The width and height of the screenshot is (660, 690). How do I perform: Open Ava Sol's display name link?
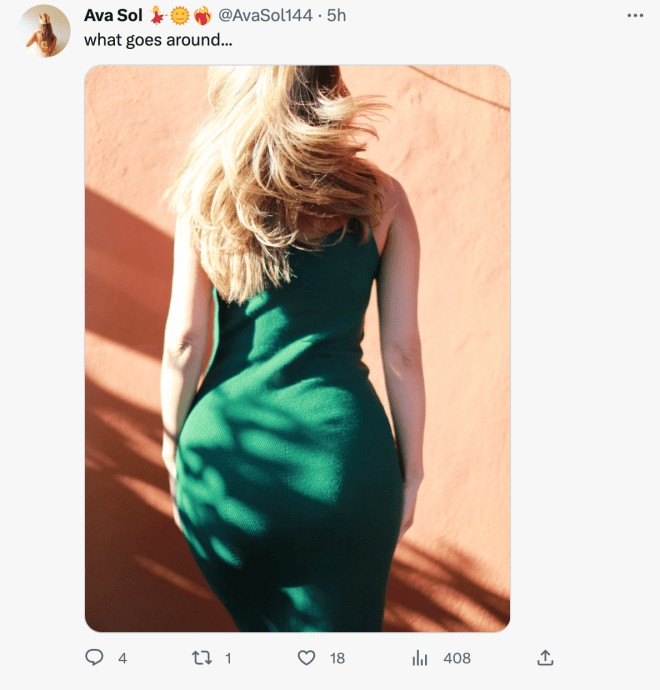click(112, 16)
